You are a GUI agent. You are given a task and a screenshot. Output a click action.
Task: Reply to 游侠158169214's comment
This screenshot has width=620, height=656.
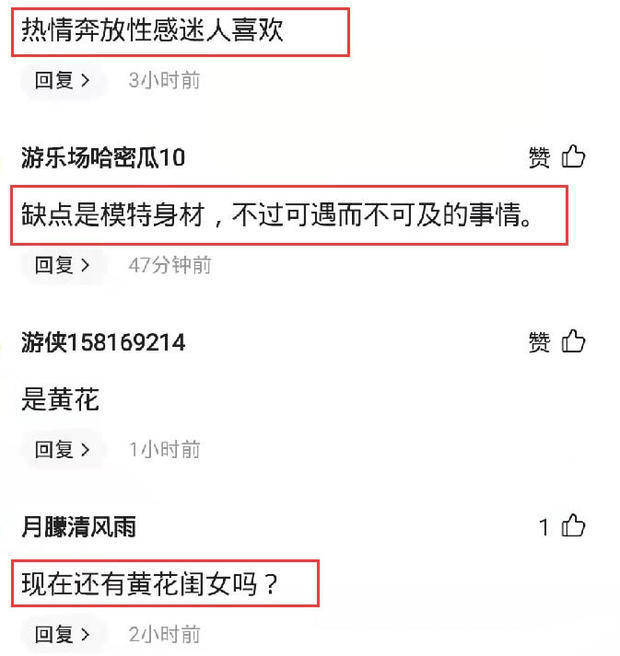(x=62, y=449)
